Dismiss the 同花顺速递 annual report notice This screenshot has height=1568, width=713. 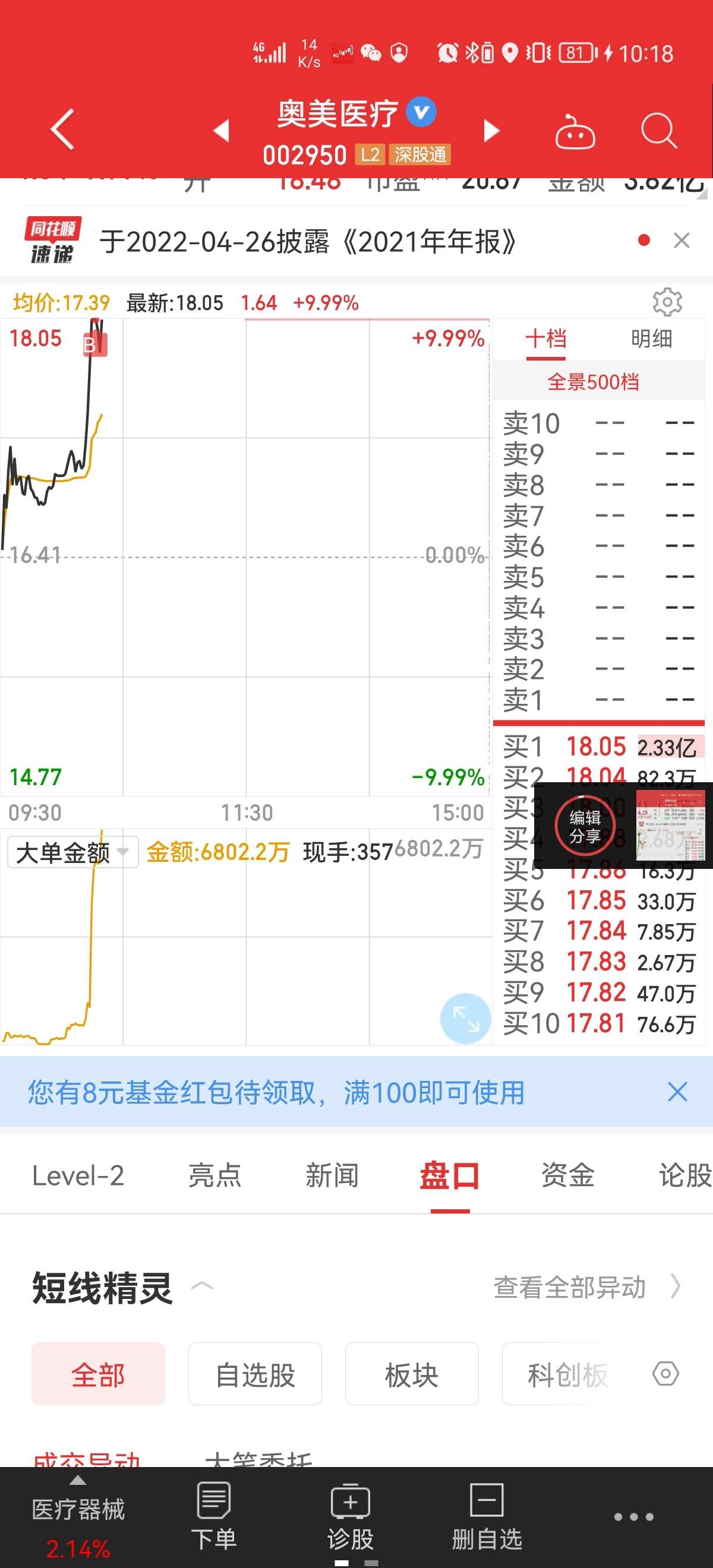[x=682, y=241]
